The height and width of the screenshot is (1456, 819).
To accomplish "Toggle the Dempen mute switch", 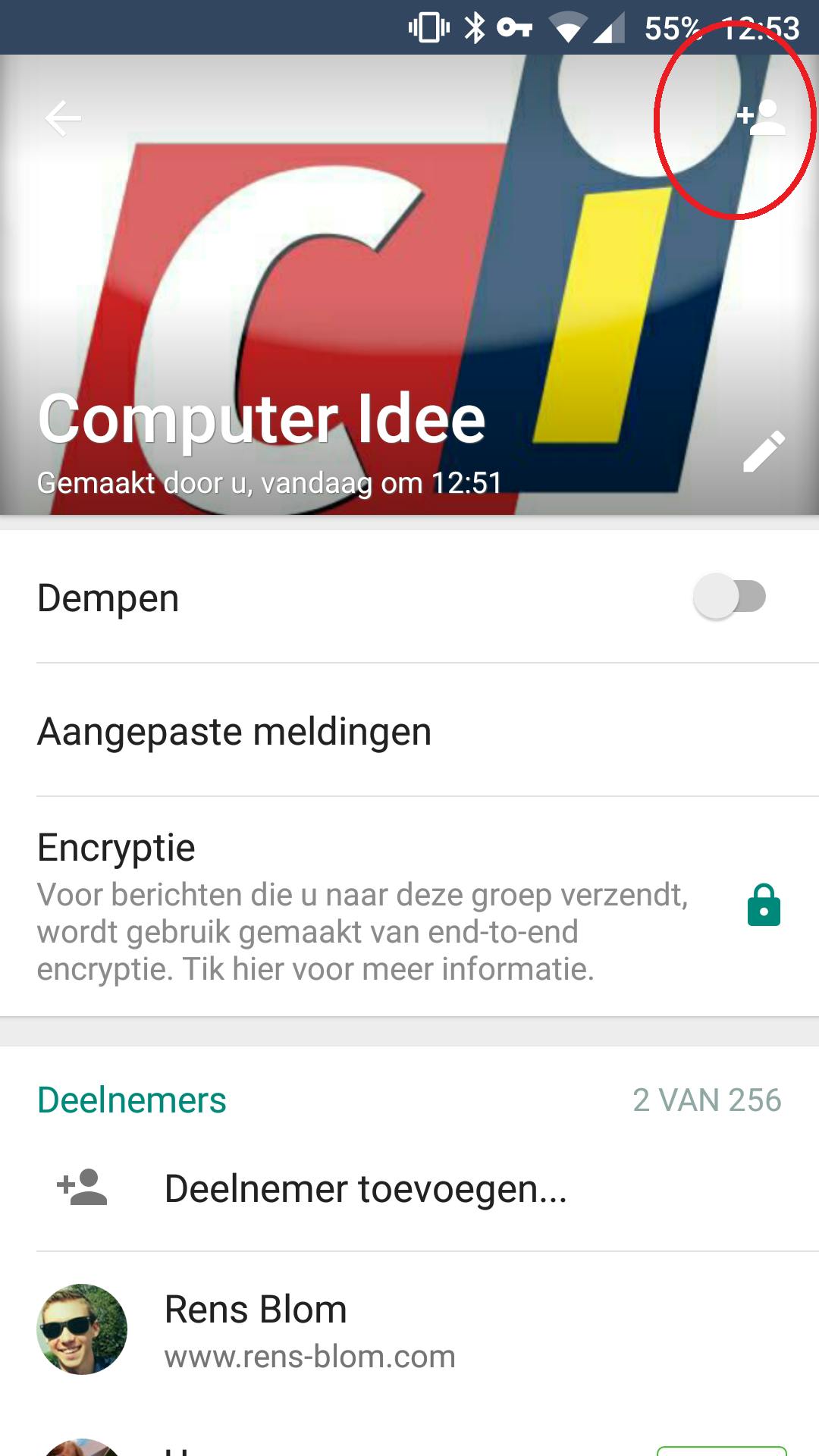I will pos(730,597).
